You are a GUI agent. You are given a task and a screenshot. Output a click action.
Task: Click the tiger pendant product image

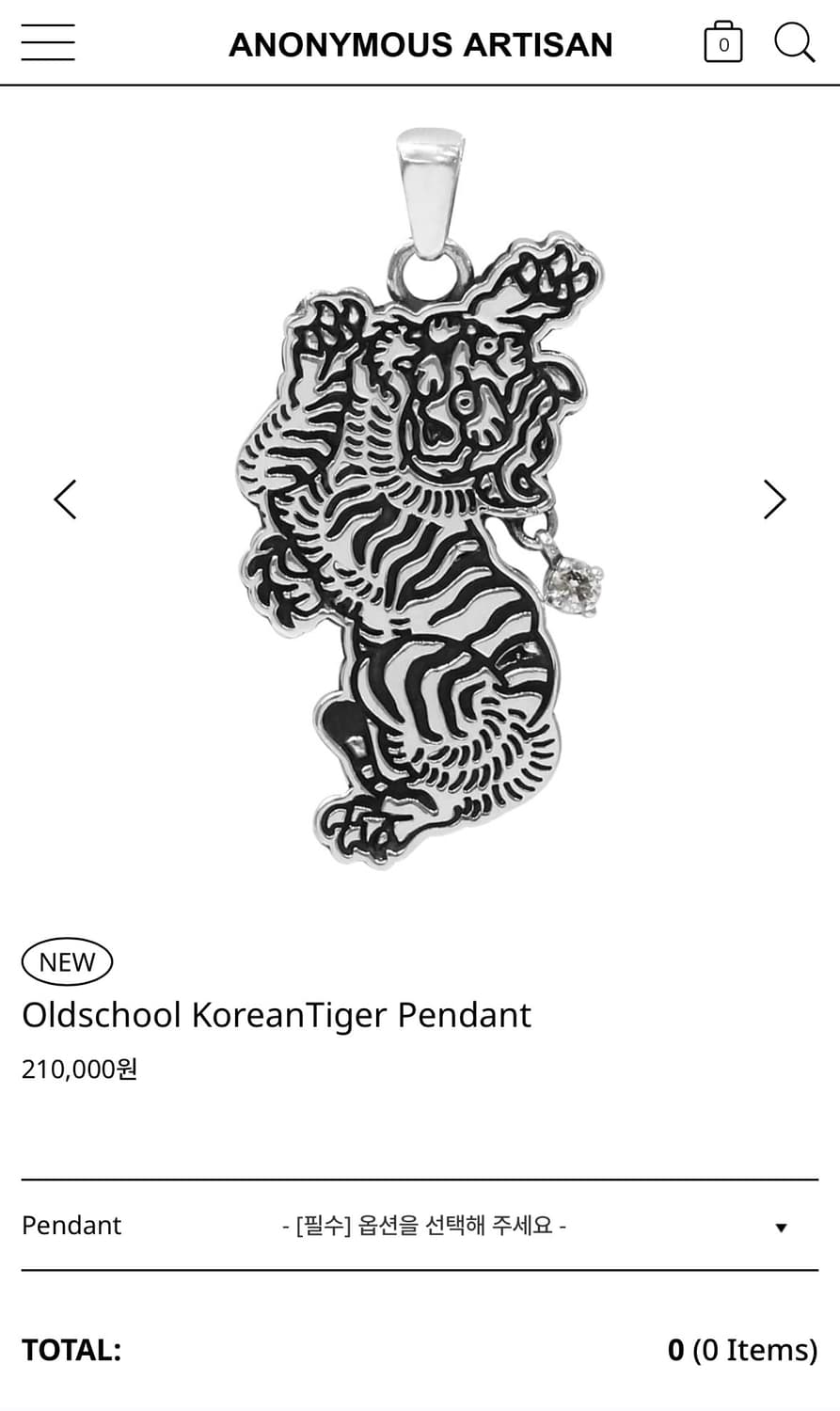pos(420,499)
